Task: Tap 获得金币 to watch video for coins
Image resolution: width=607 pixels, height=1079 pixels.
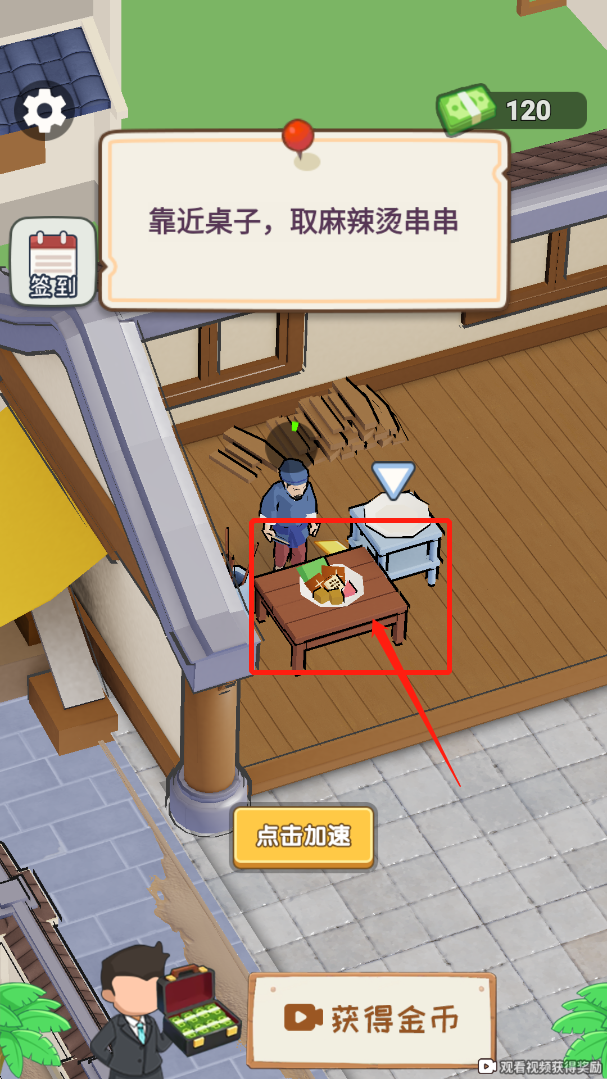Action: [x=373, y=1018]
